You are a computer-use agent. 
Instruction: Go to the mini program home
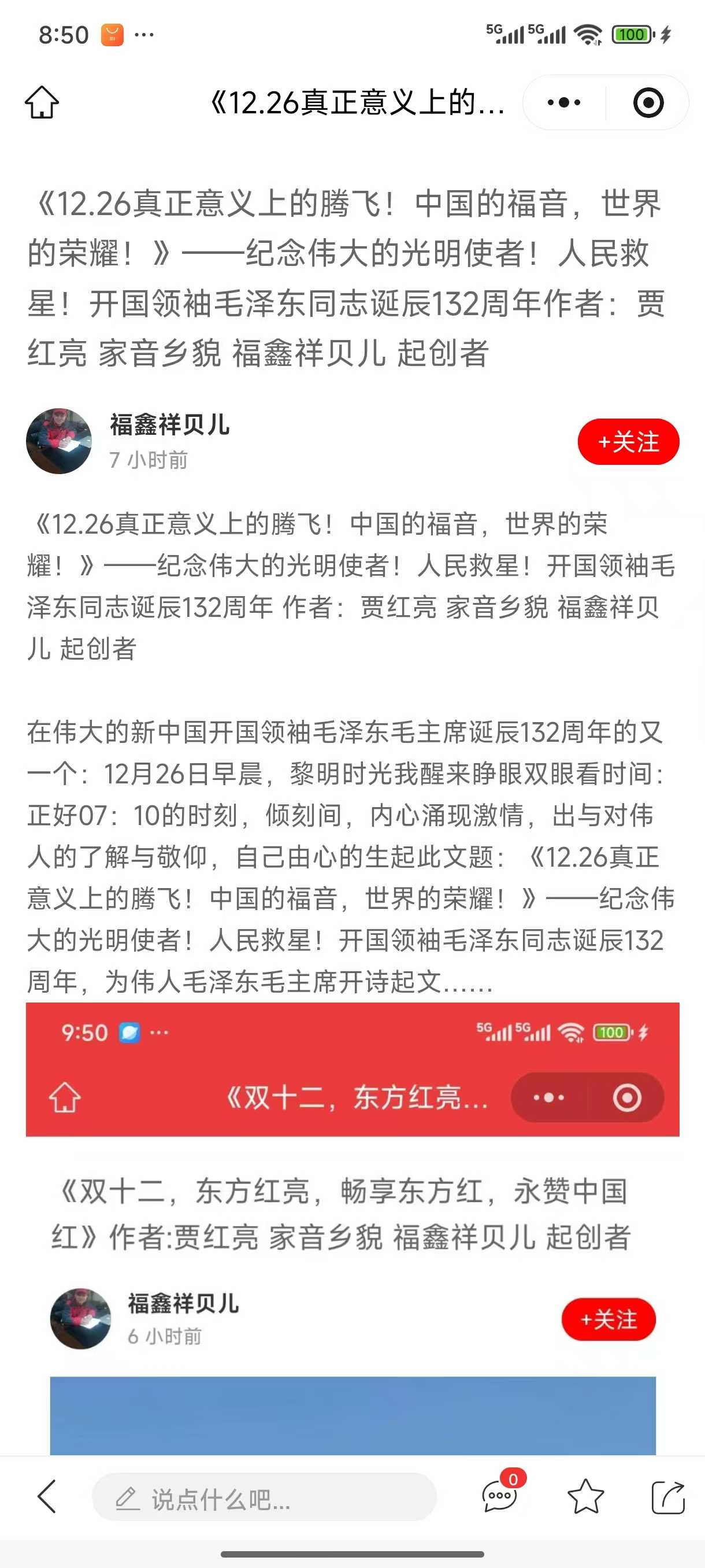[42, 102]
